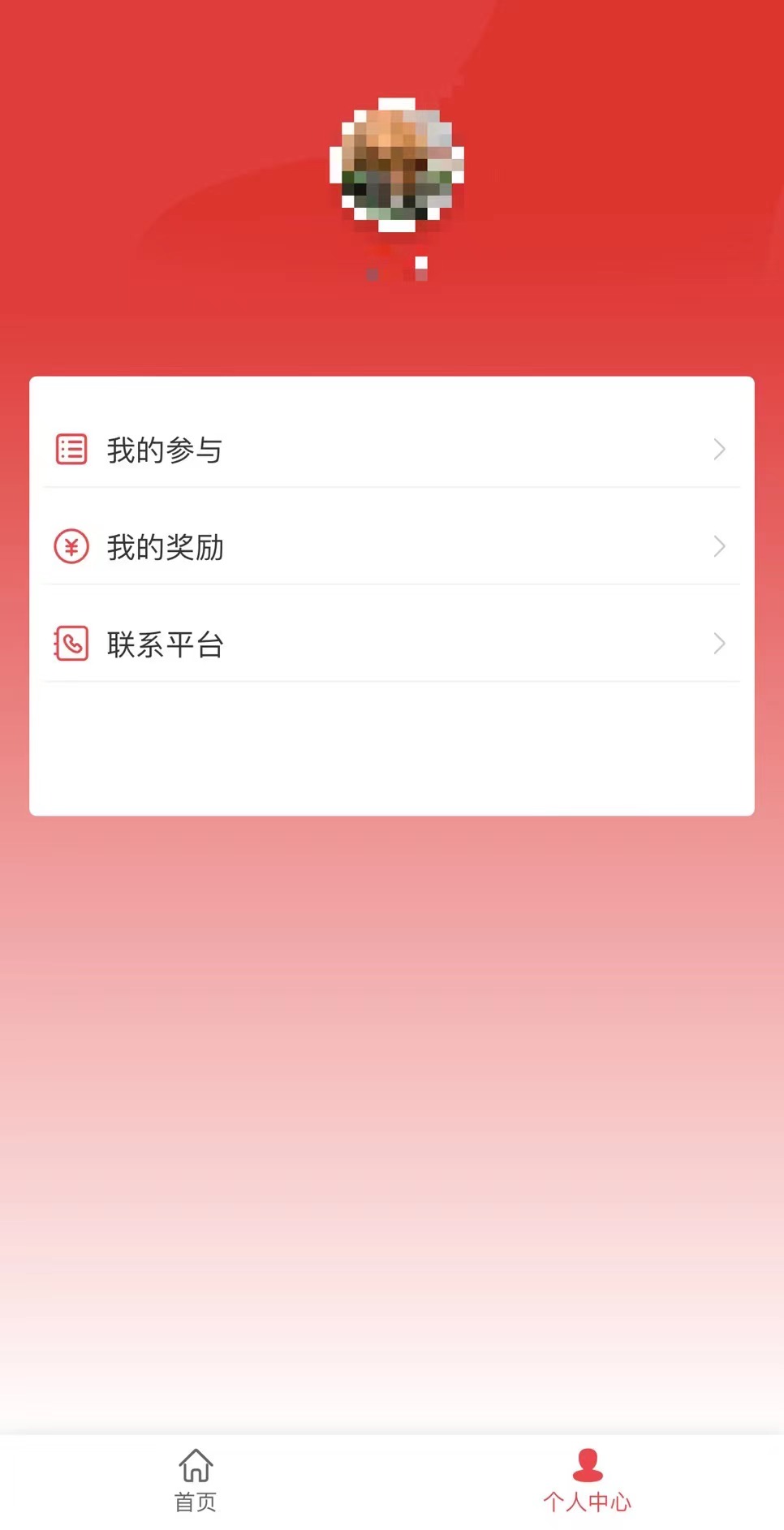
Task: Tap the profile avatar picture
Action: point(397,165)
